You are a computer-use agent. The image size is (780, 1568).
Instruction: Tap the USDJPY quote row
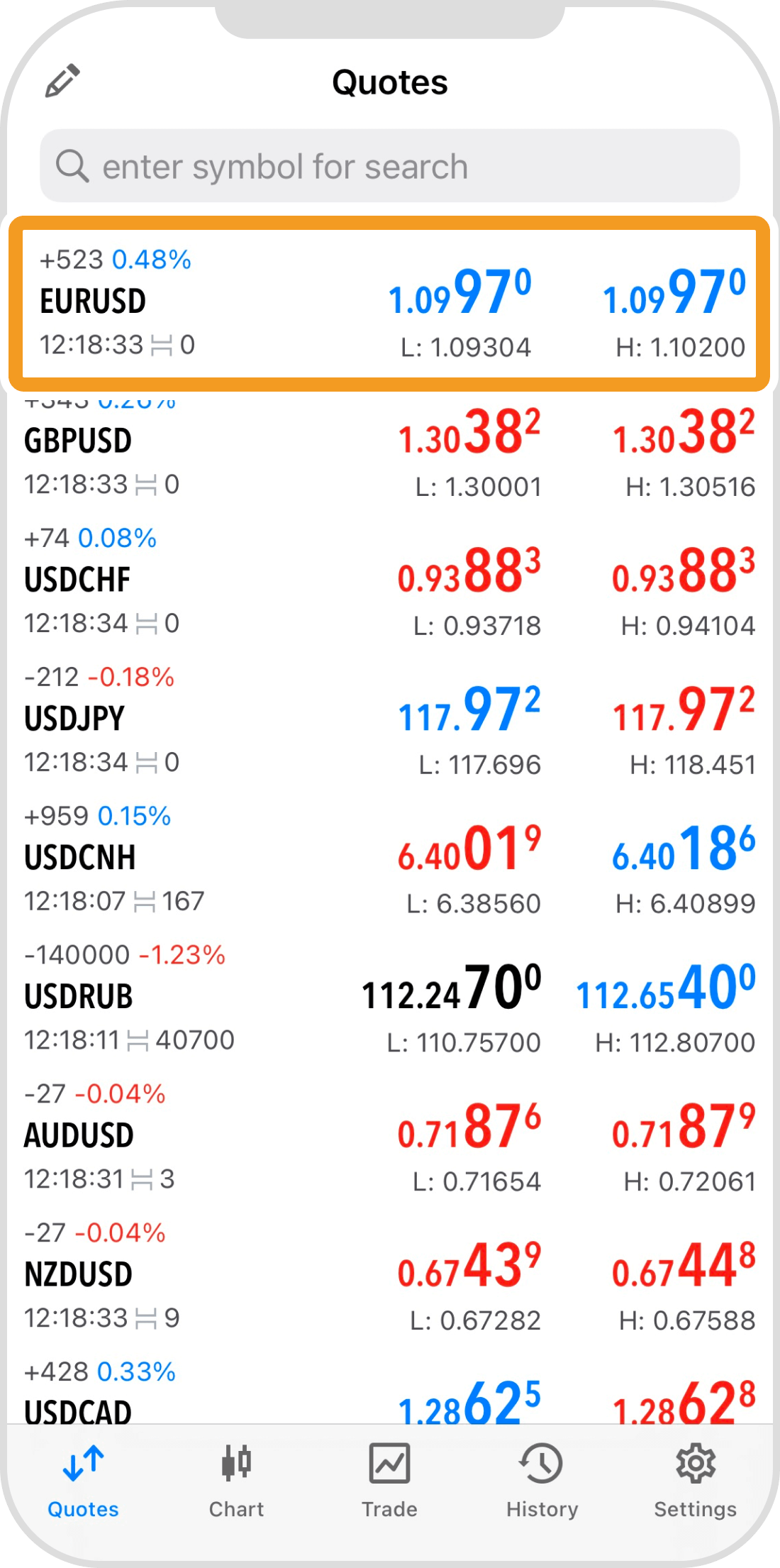389,721
